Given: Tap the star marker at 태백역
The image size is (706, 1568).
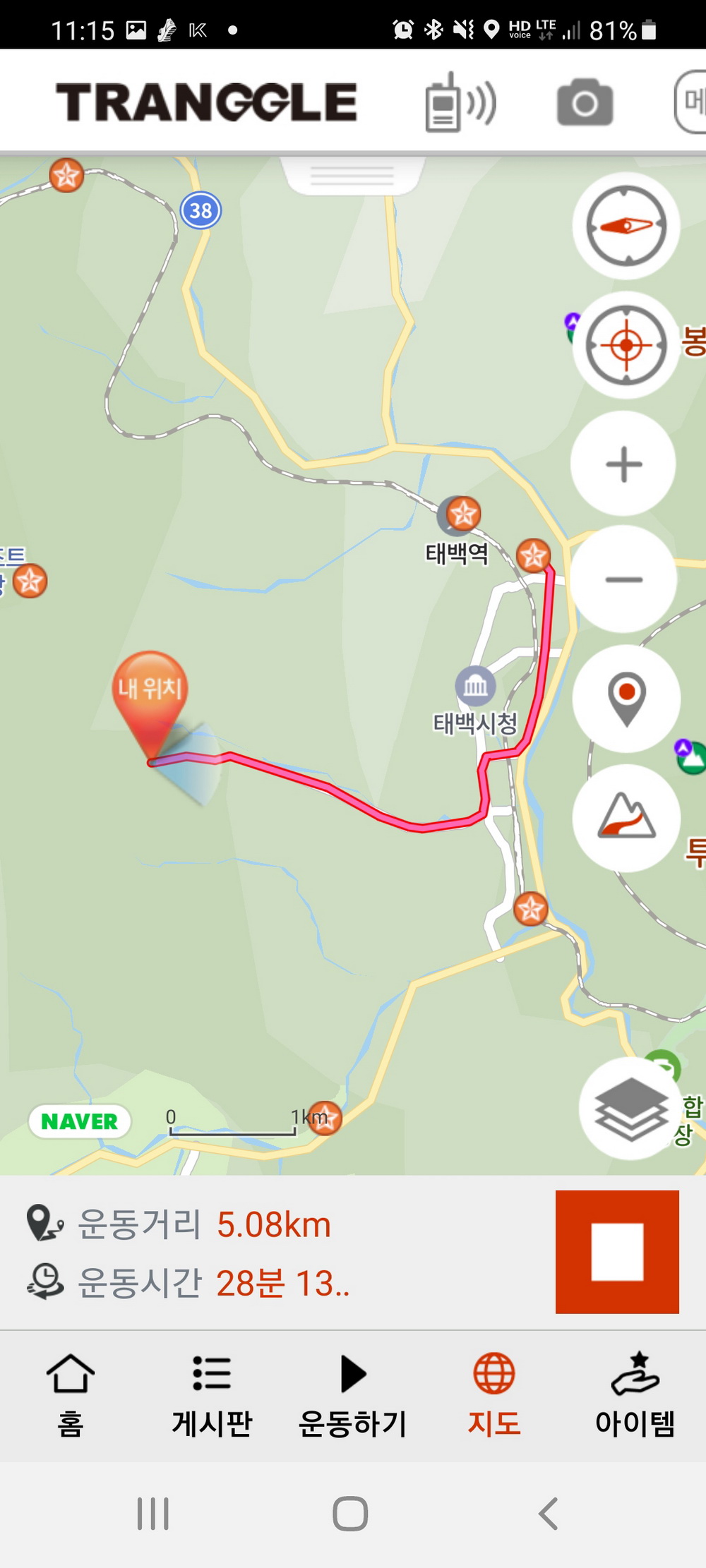Looking at the screenshot, I should [463, 514].
